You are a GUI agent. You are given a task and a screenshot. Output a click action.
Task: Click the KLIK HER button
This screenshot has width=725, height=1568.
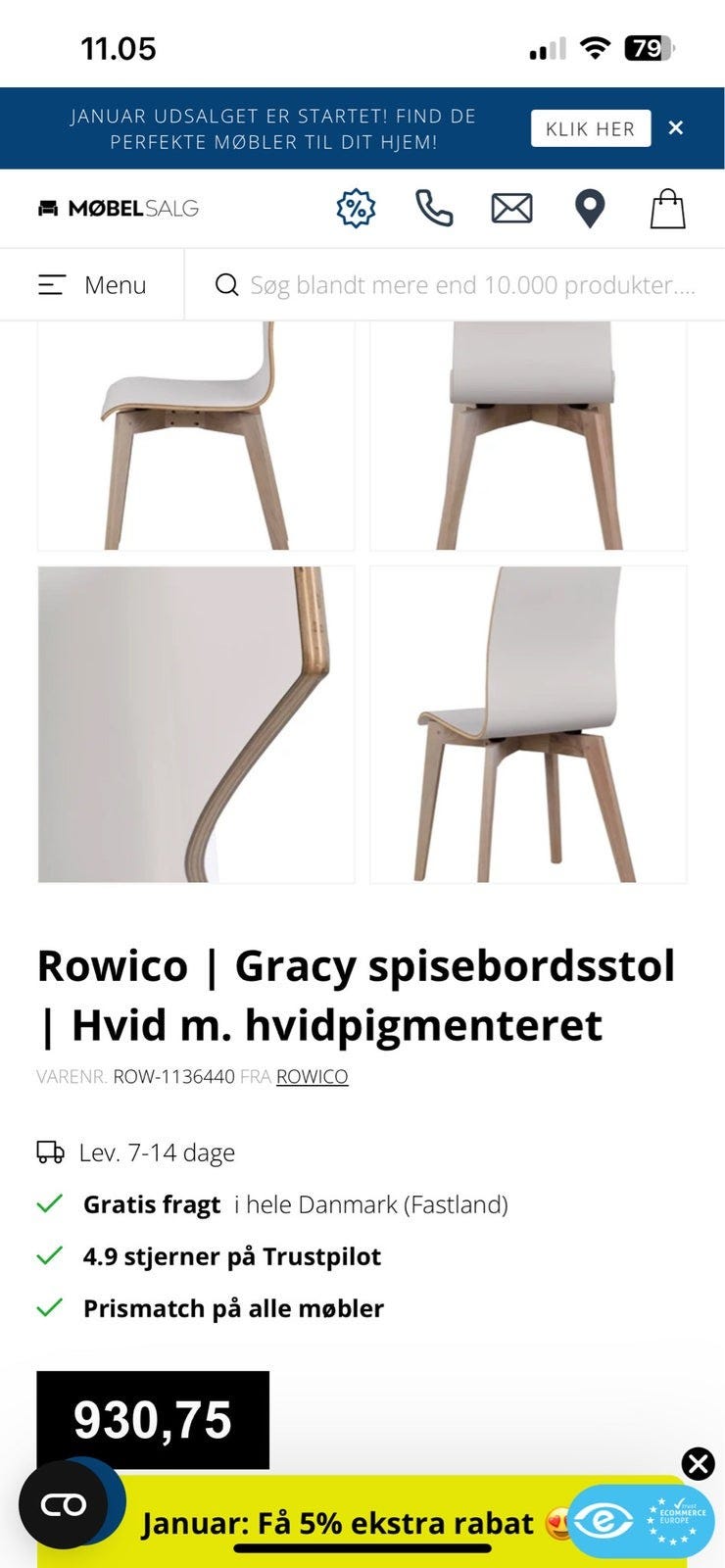(591, 127)
